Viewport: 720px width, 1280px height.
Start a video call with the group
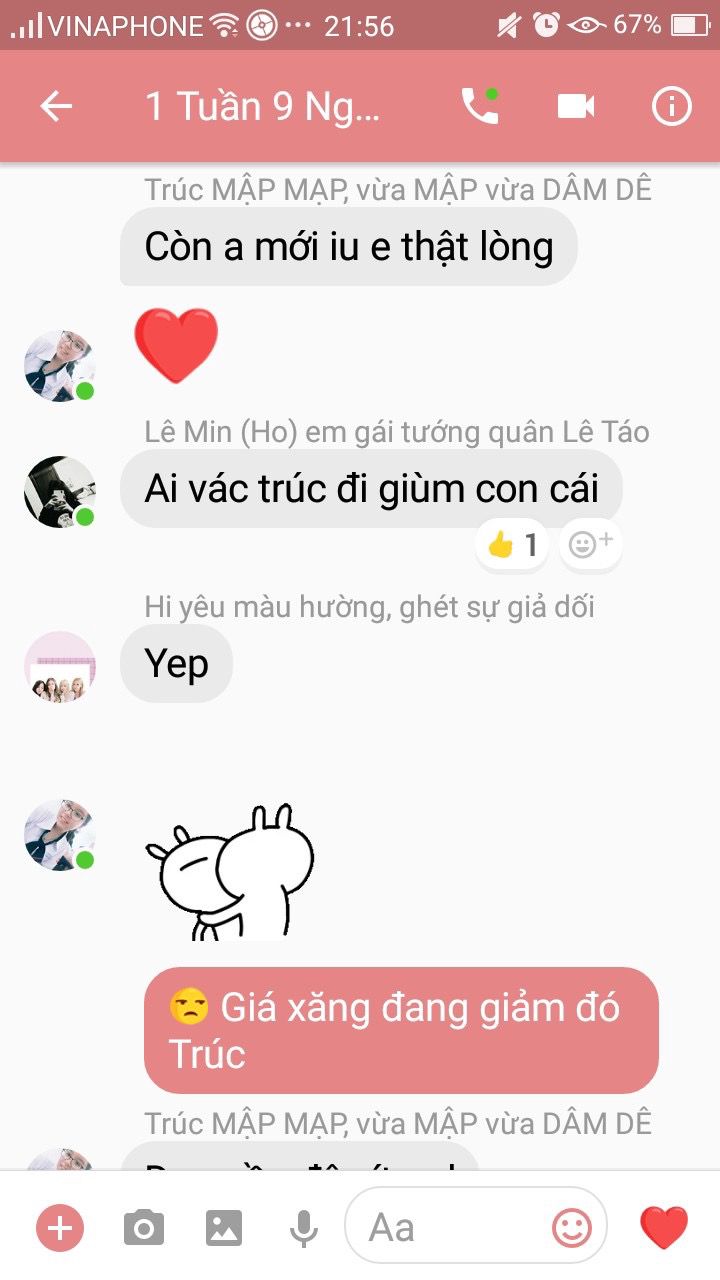tap(576, 106)
